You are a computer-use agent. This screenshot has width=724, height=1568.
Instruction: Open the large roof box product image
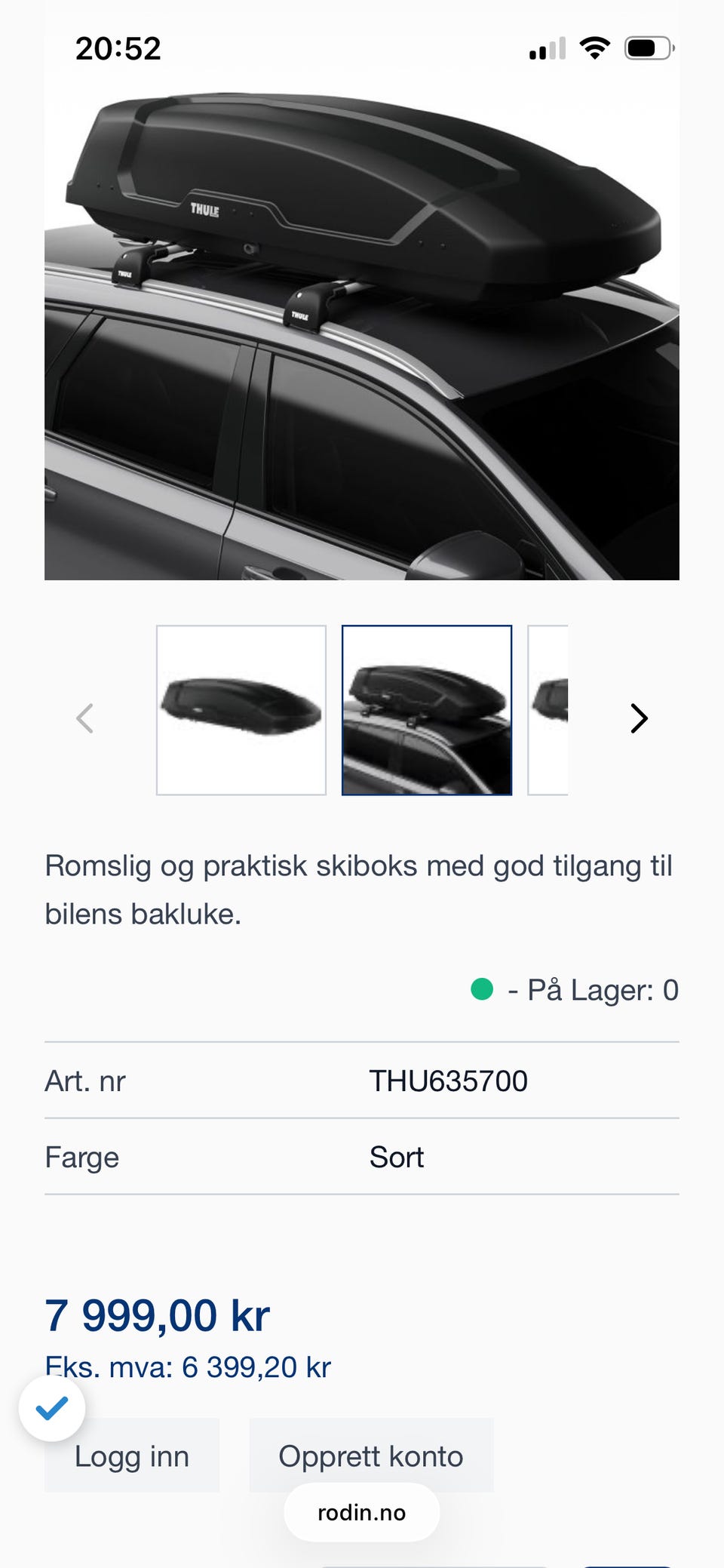pos(362,332)
